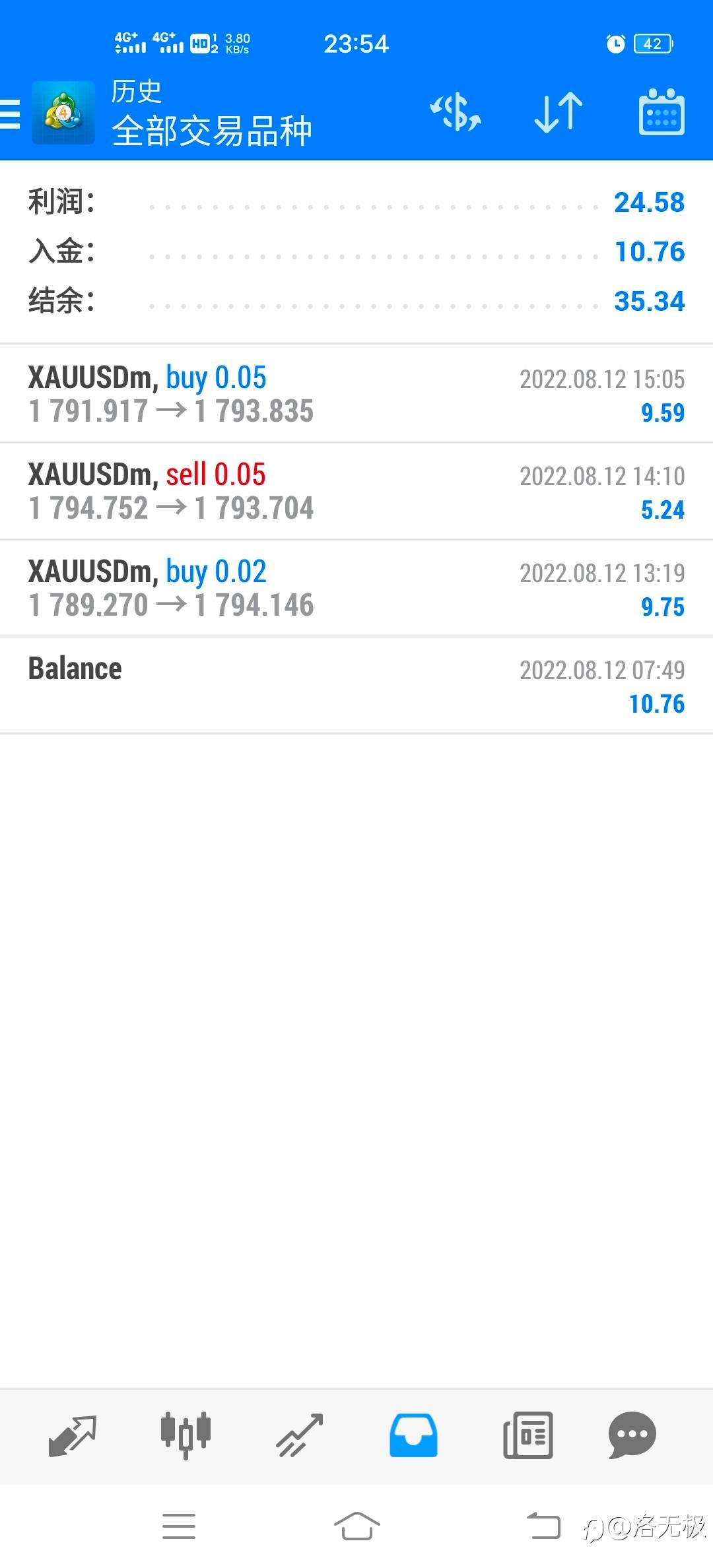
Task: Open the system recent apps menu
Action: coord(179,1526)
